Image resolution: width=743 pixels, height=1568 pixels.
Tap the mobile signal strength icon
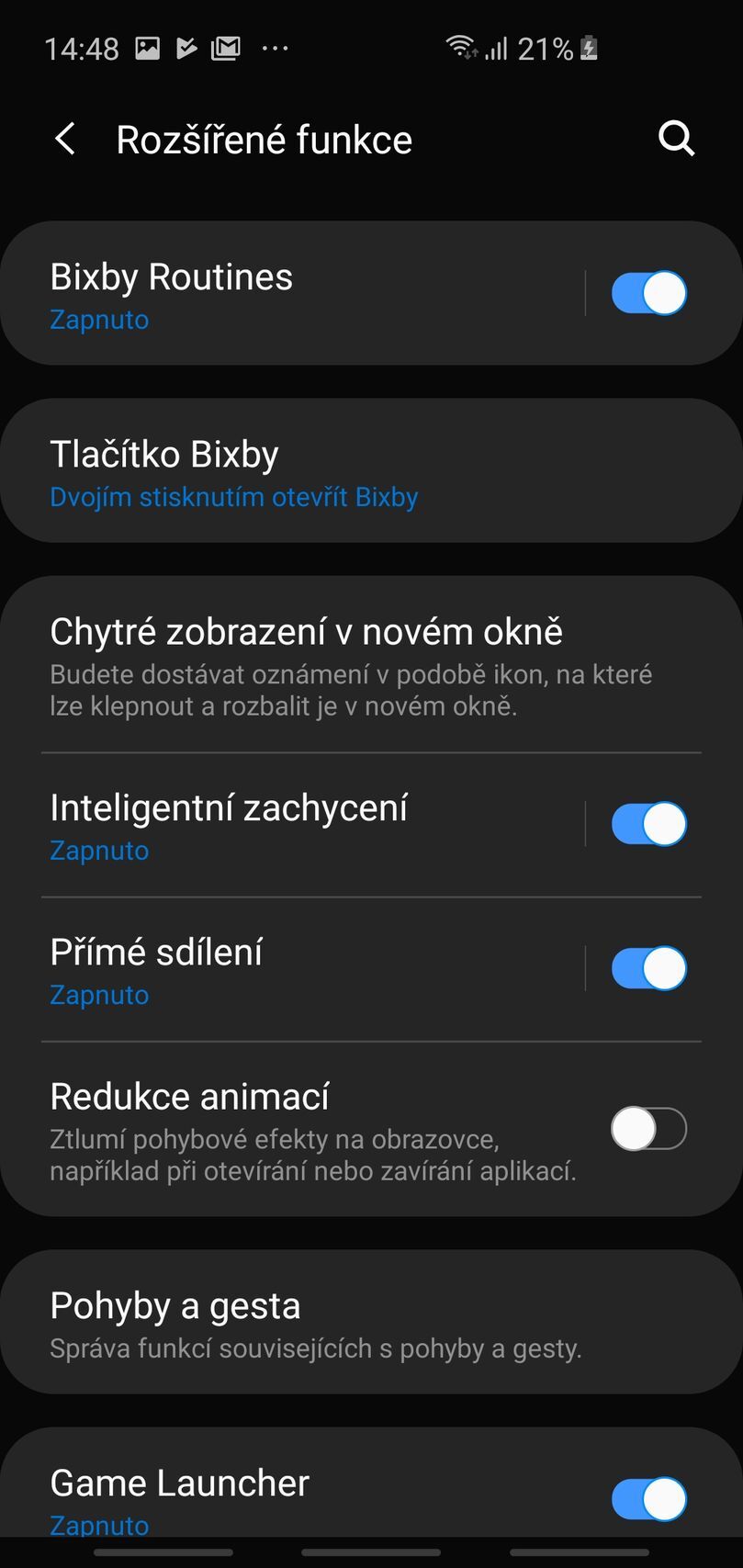tap(496, 48)
